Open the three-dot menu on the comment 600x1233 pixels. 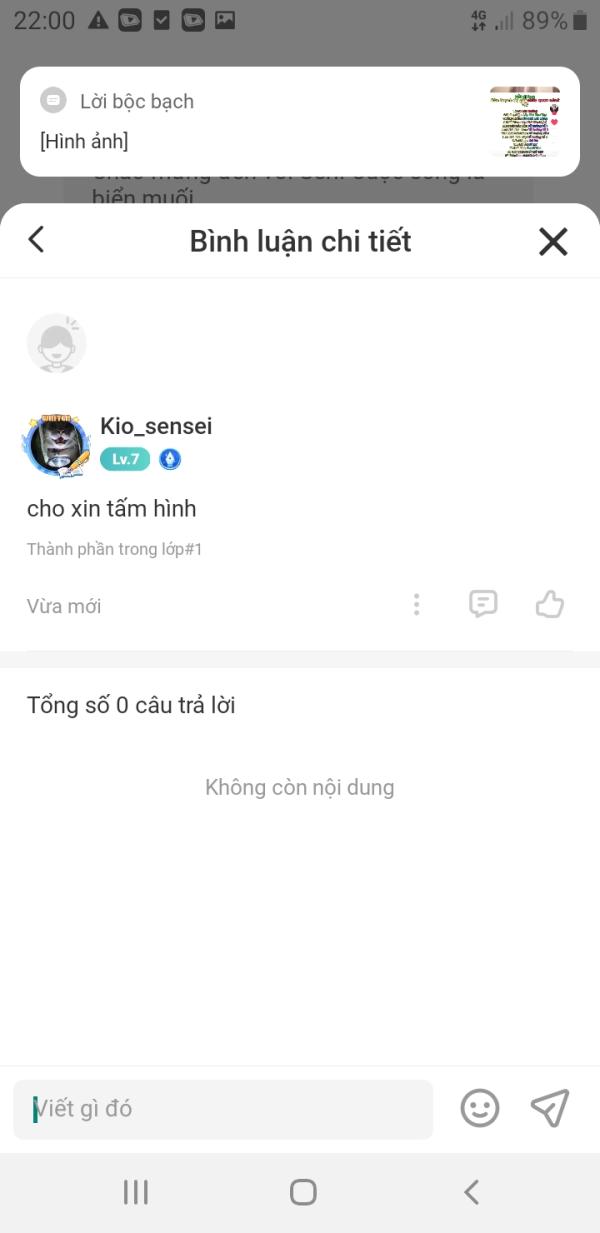(x=416, y=604)
